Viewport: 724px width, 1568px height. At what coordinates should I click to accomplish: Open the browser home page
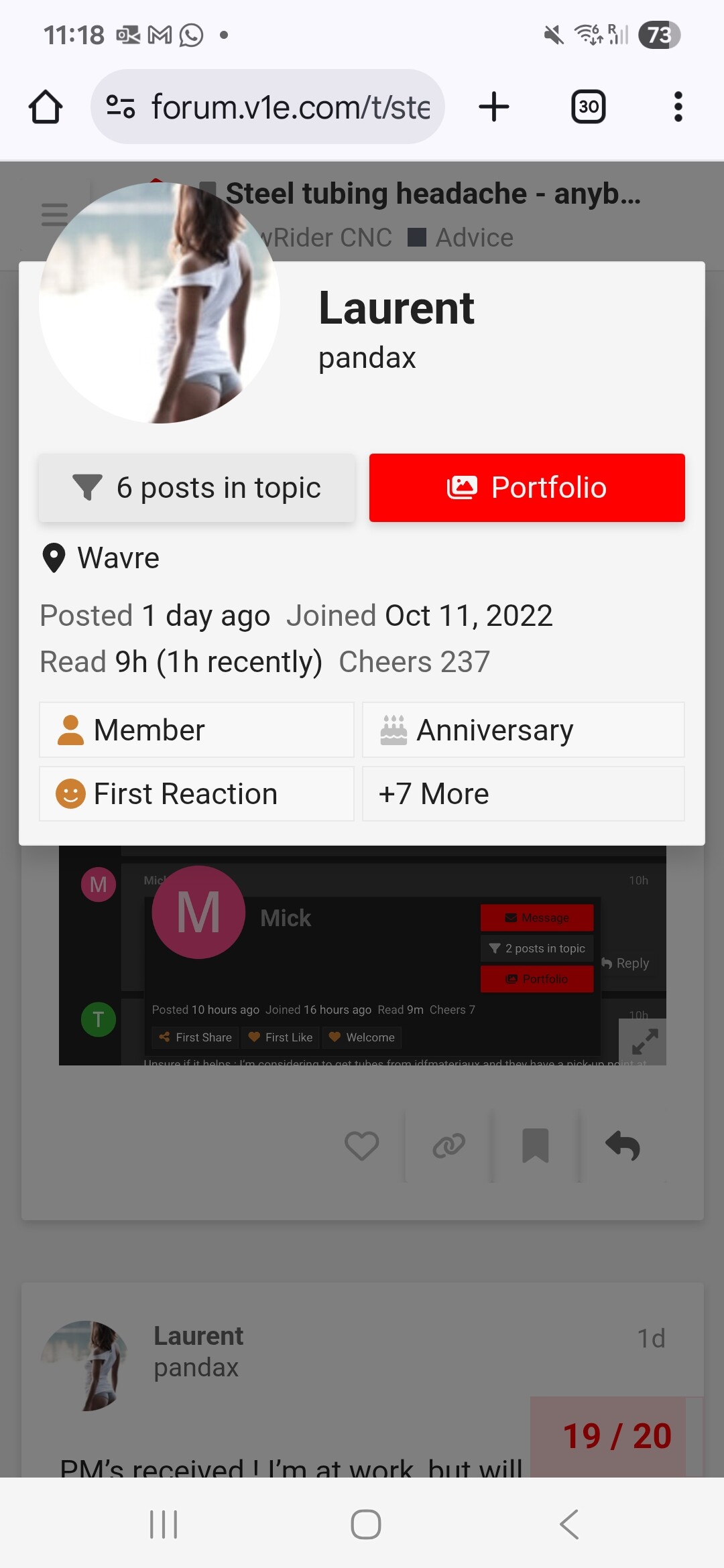click(46, 107)
